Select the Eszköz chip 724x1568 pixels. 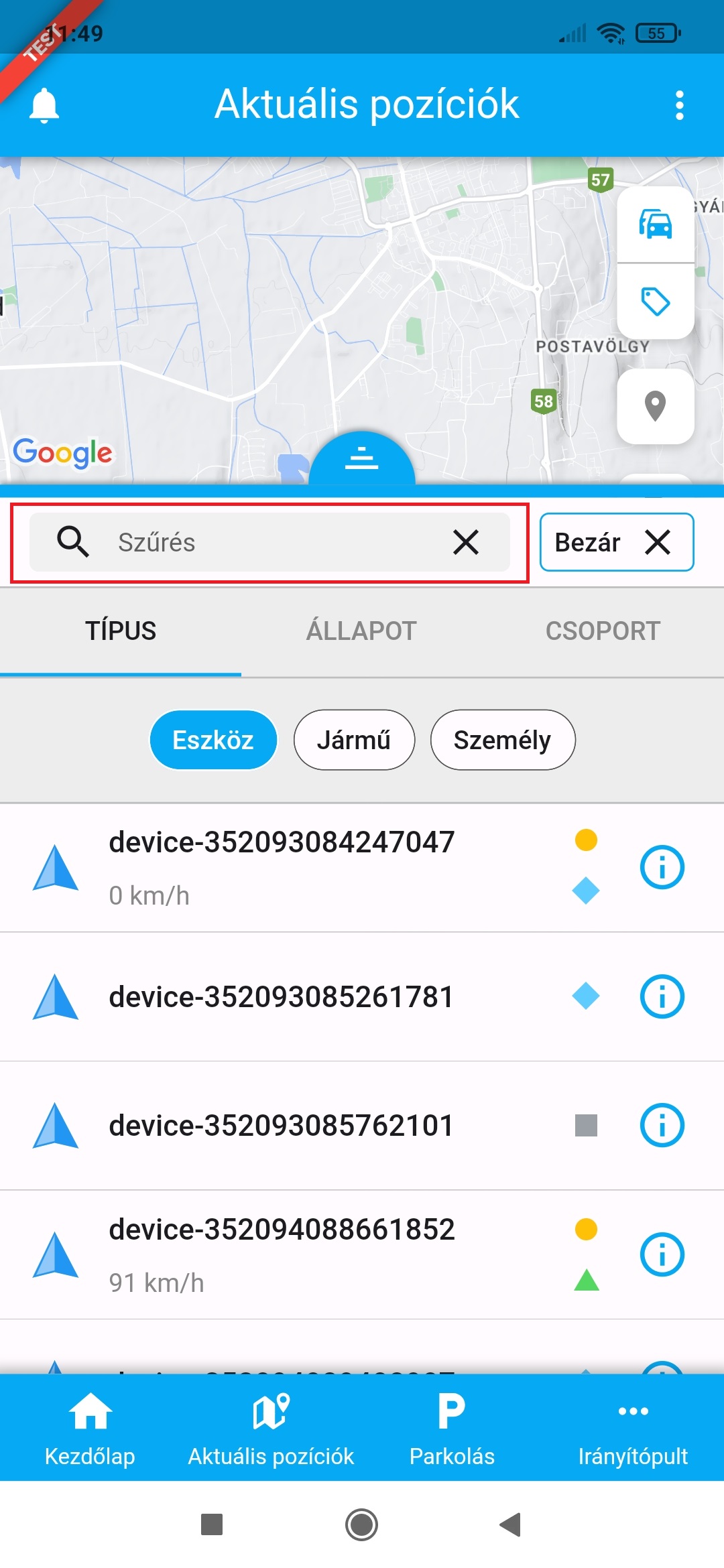coord(213,740)
